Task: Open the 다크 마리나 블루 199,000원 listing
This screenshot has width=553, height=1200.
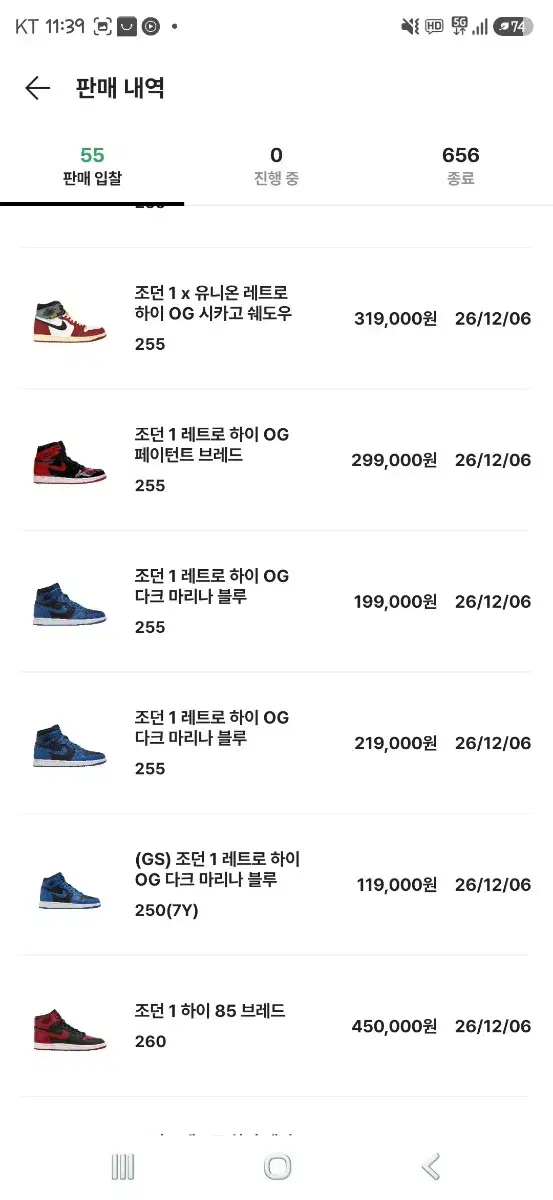Action: 276,601
